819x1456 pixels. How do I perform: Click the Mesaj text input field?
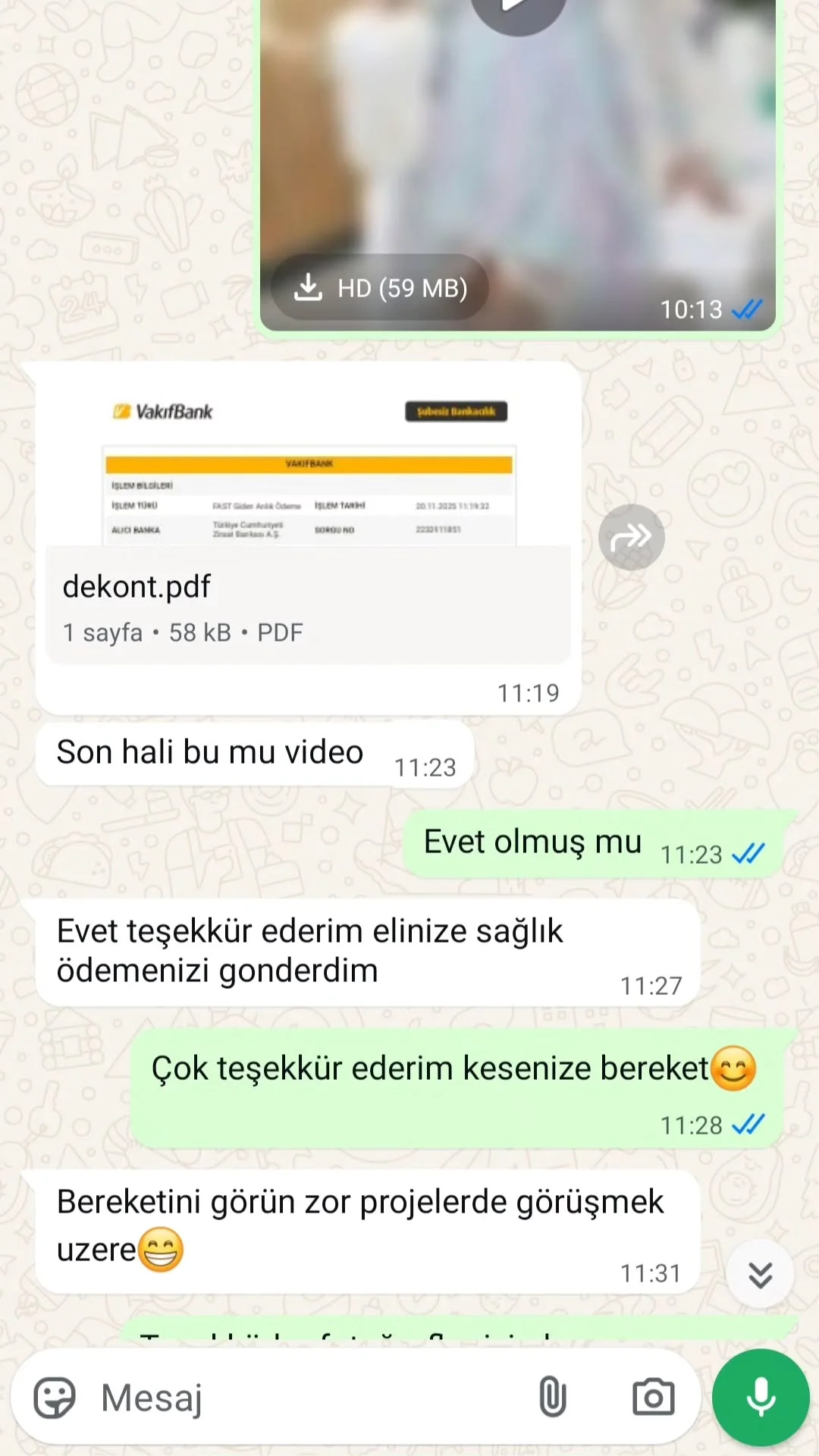pyautogui.click(x=227, y=1398)
